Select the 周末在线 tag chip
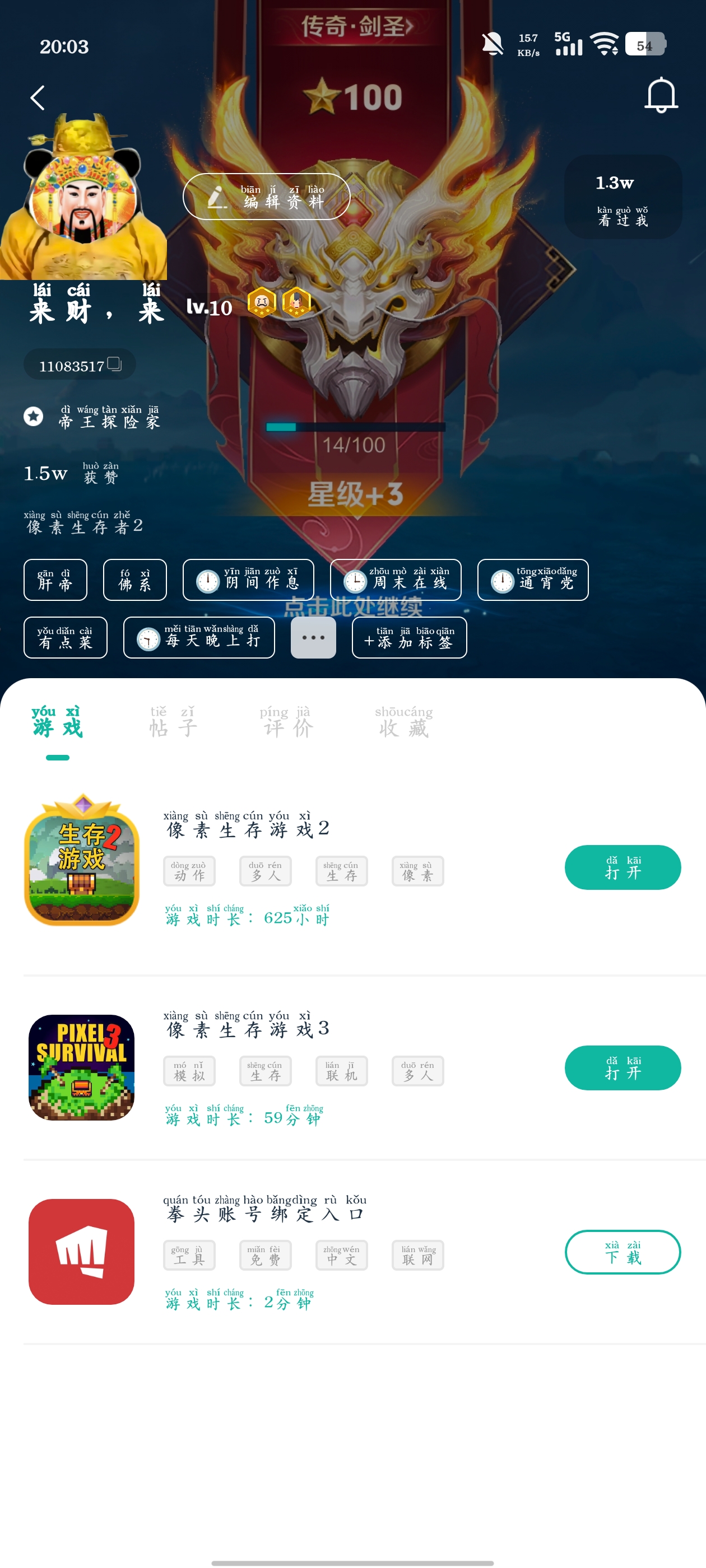Viewport: 706px width, 1568px height. (396, 580)
